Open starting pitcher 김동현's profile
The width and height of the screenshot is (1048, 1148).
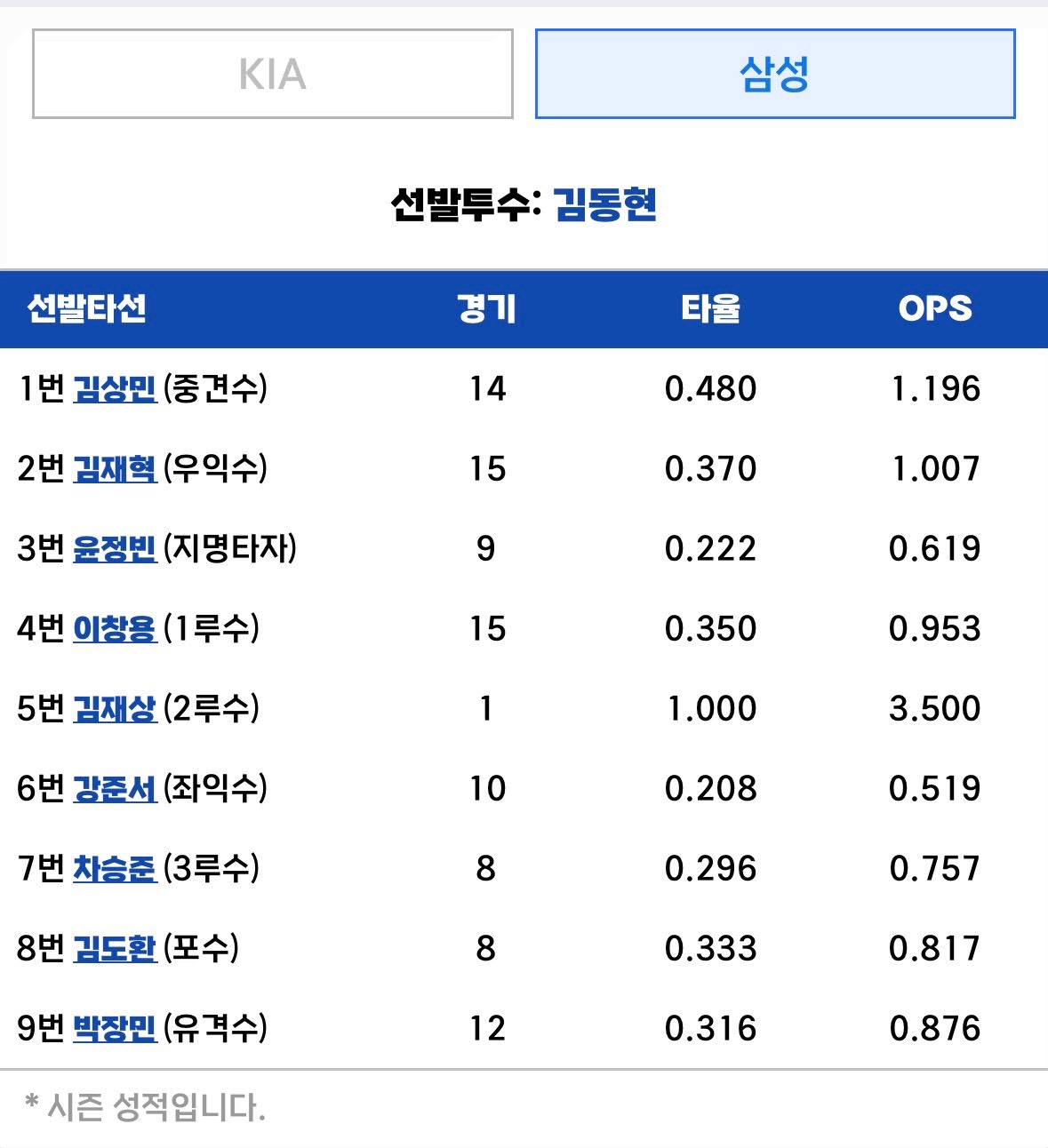604,204
